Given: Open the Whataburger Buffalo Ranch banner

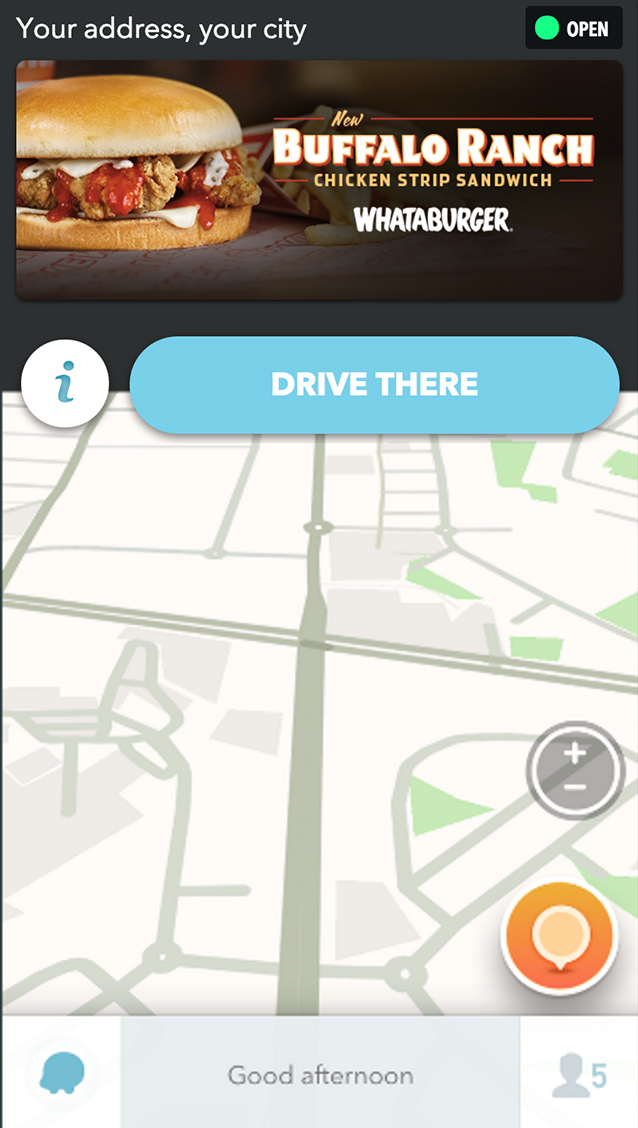Looking at the screenshot, I should (318, 180).
